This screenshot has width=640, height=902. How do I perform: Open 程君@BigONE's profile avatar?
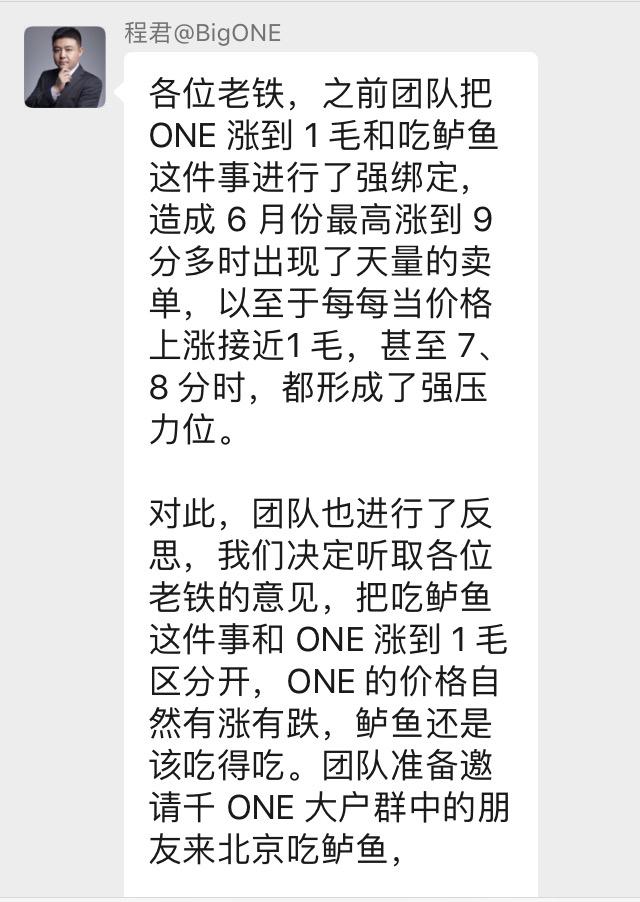point(64,67)
